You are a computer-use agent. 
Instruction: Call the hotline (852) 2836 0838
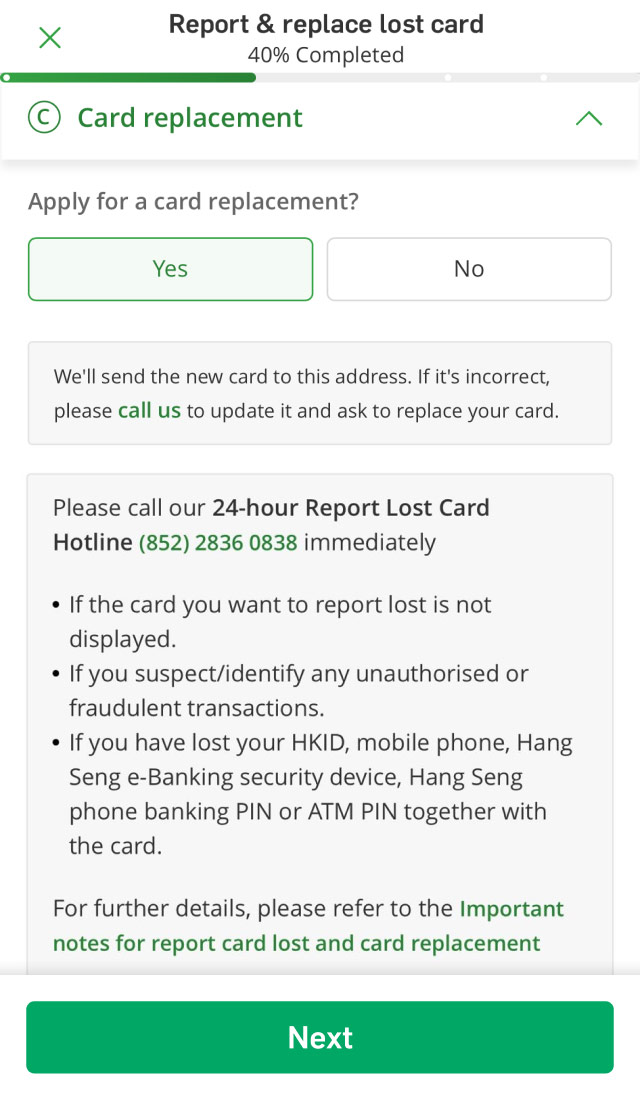(218, 543)
